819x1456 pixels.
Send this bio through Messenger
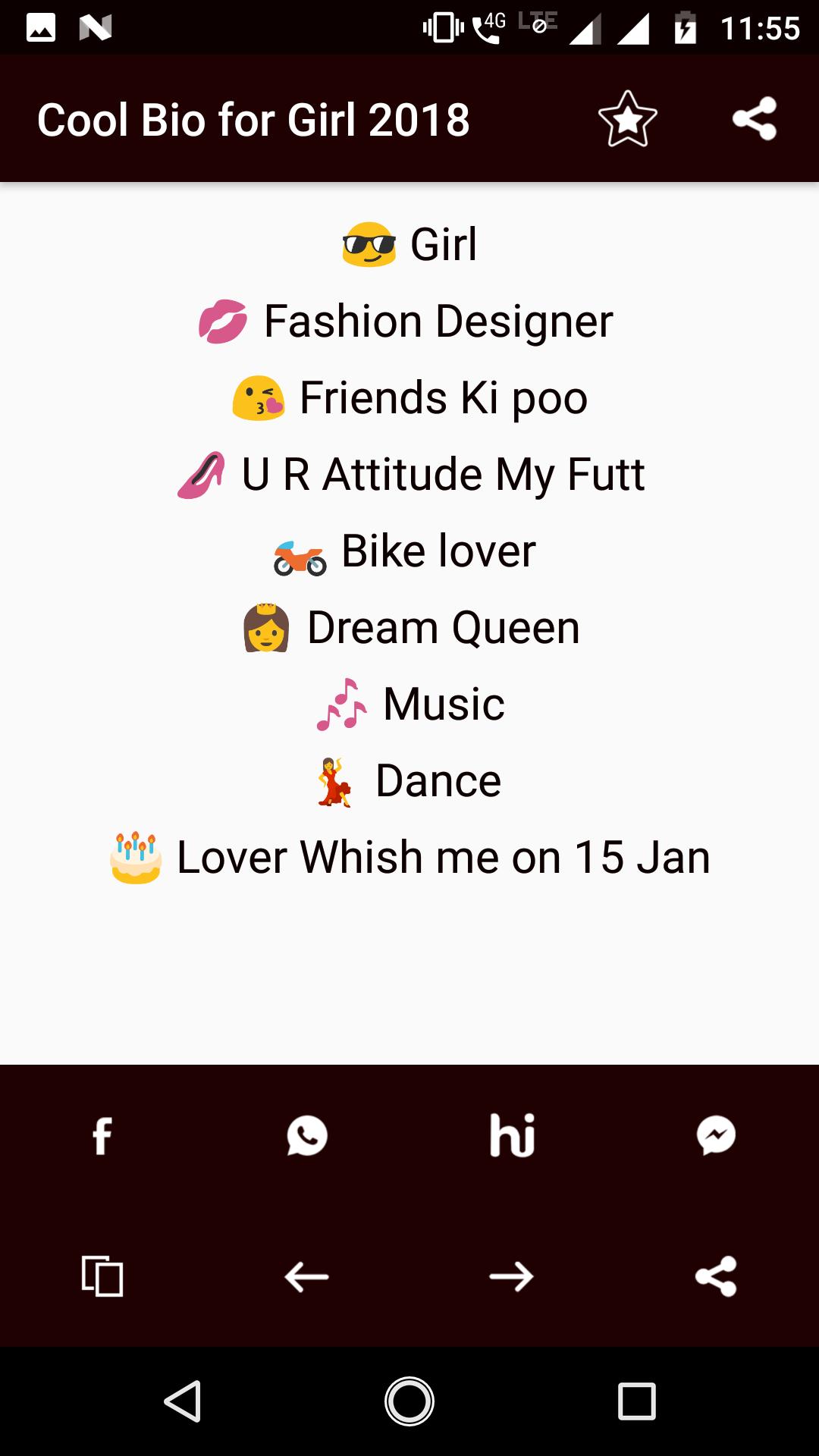pyautogui.click(x=716, y=1135)
